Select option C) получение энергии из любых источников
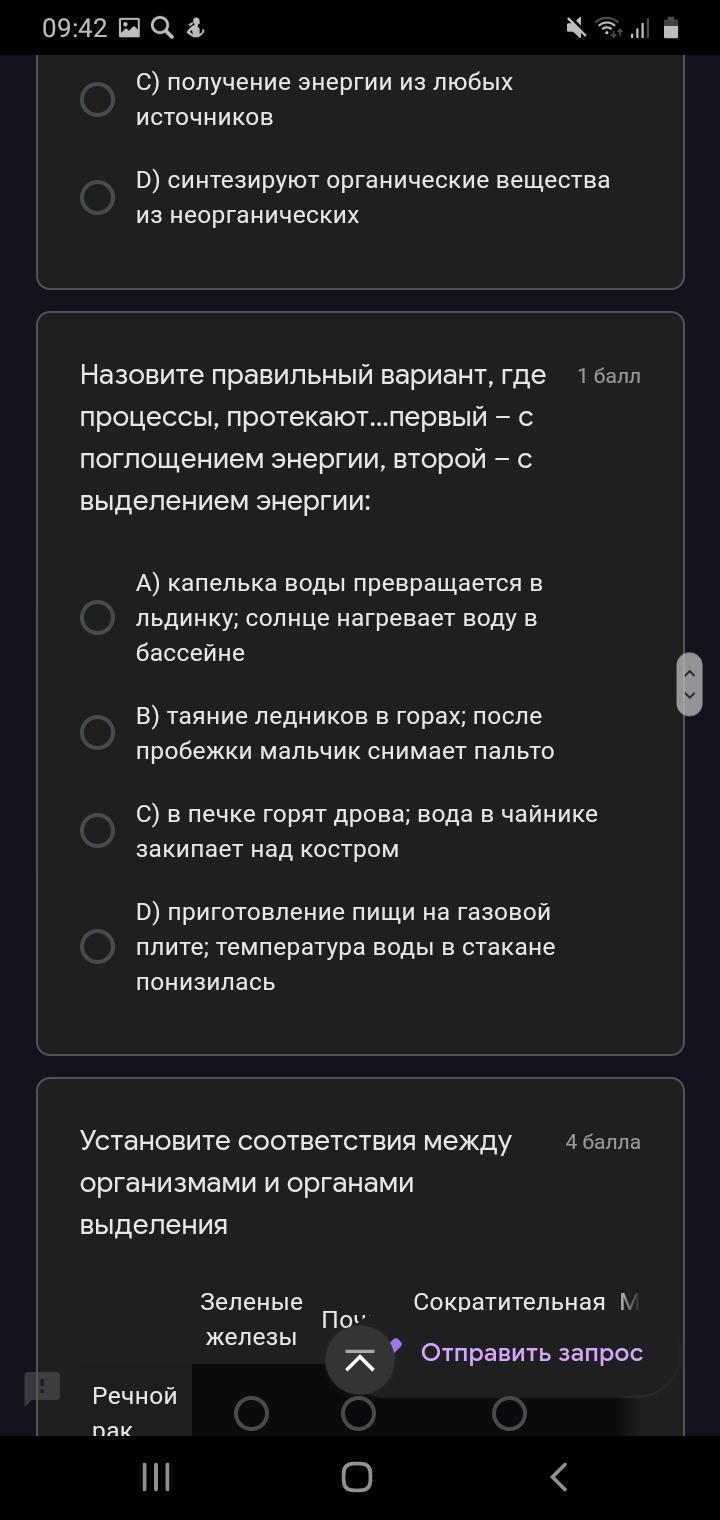Screen dimensions: 720x1520 click(x=97, y=99)
